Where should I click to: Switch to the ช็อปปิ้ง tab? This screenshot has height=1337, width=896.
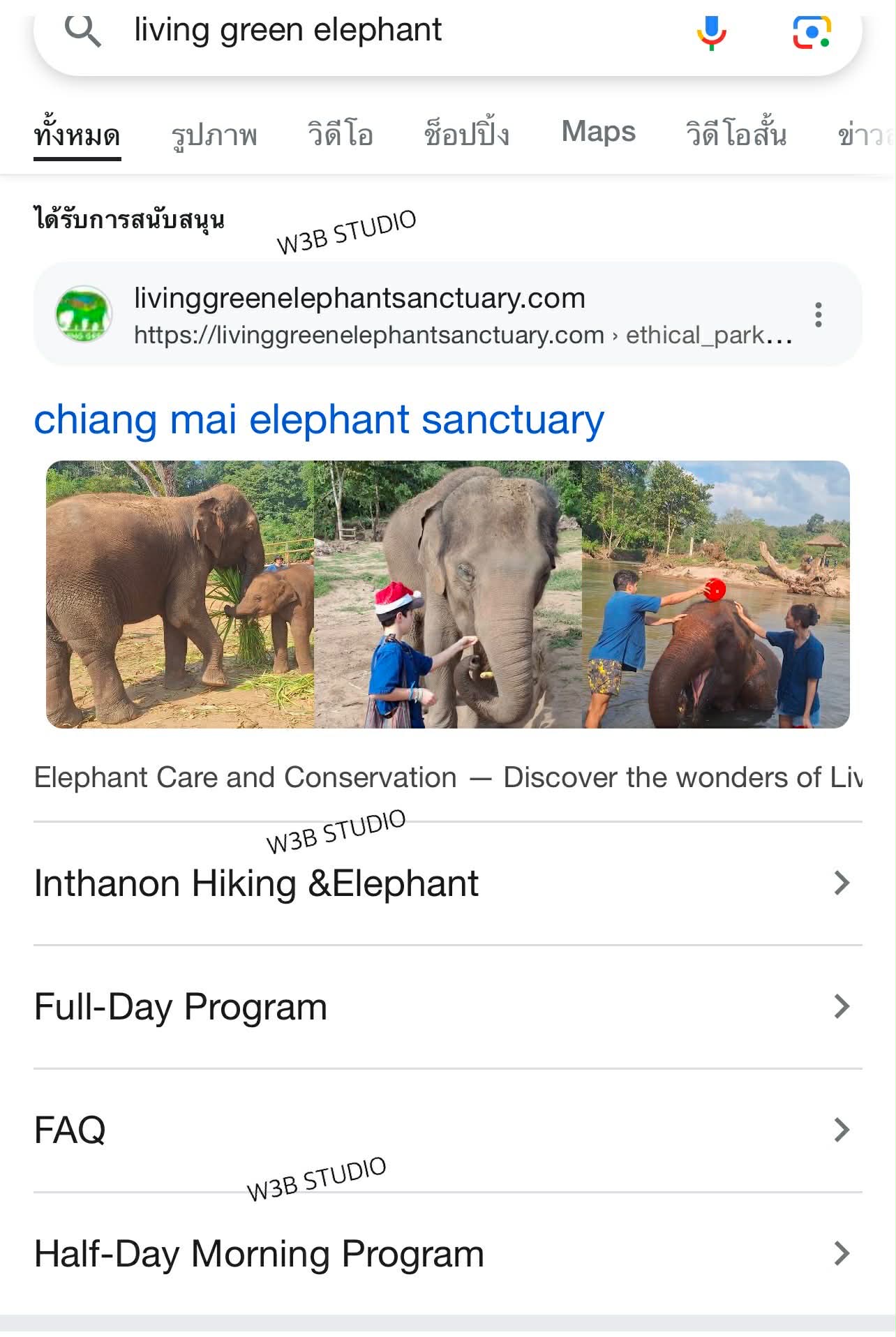(x=466, y=133)
